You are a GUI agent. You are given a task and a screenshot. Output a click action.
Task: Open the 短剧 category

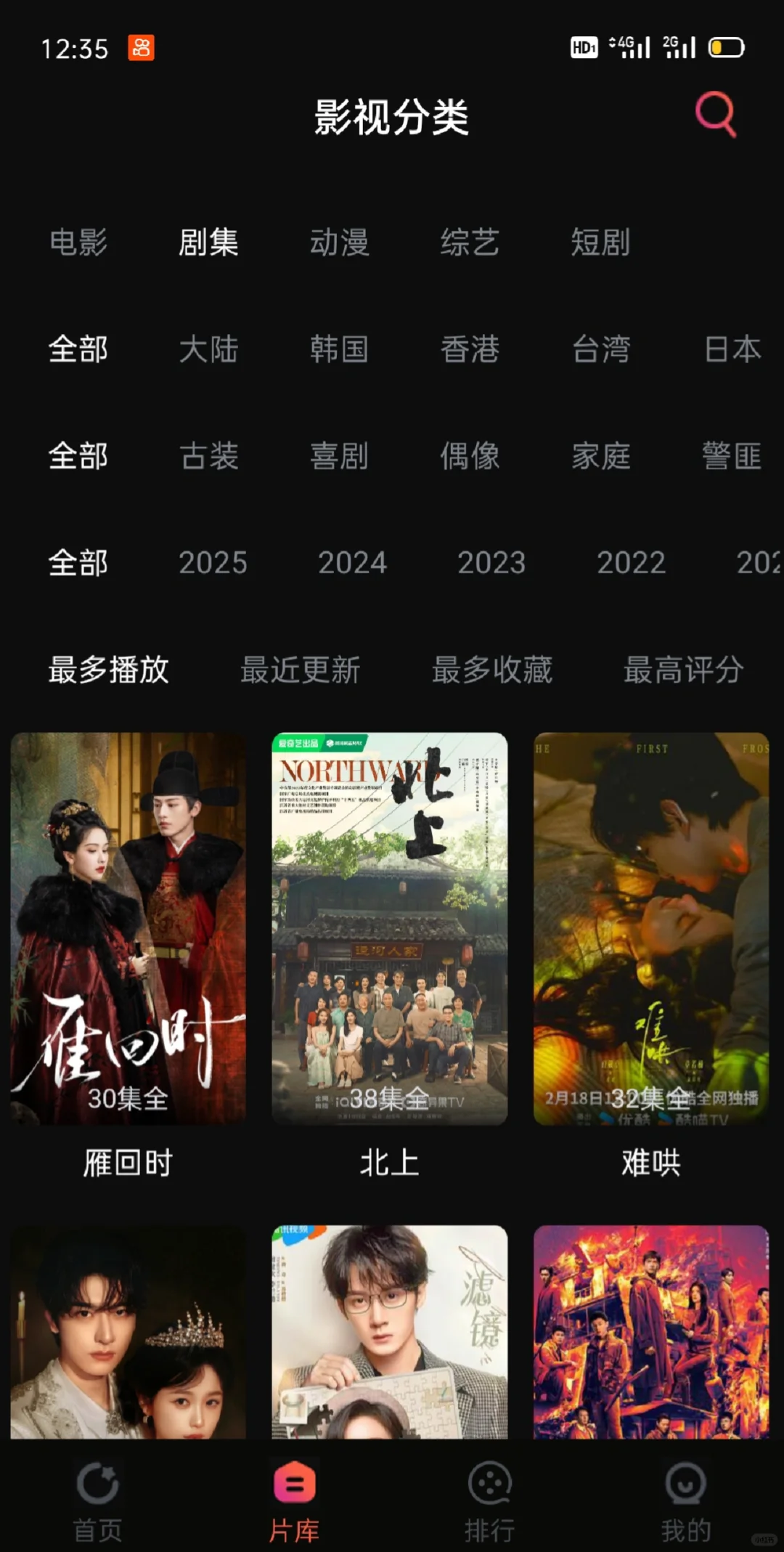click(600, 242)
